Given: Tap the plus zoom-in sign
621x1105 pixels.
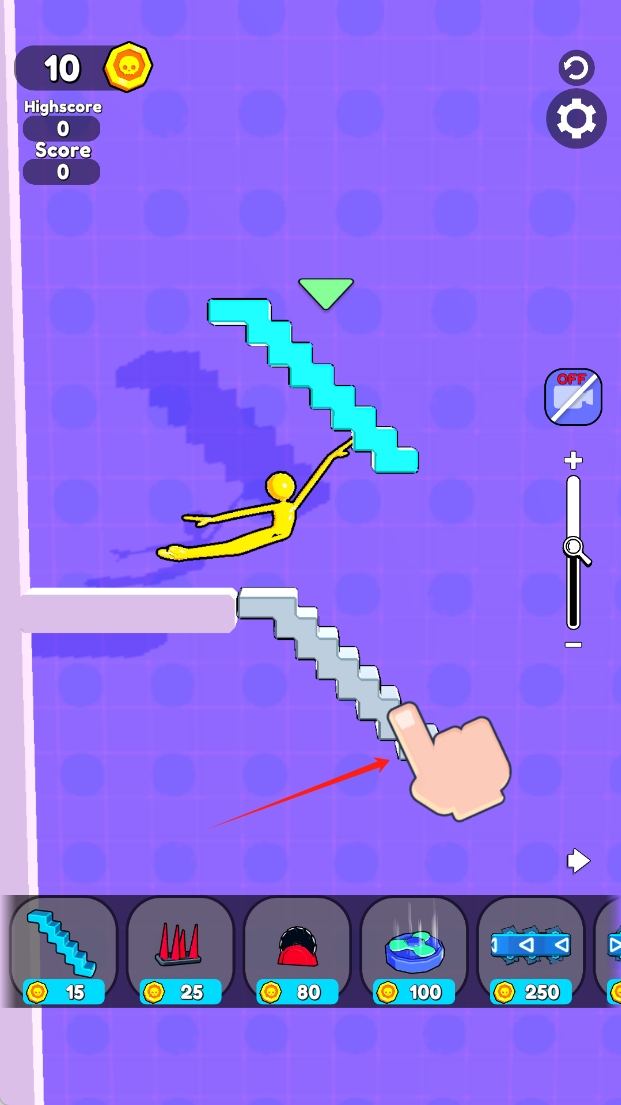Looking at the screenshot, I should click(573, 461).
